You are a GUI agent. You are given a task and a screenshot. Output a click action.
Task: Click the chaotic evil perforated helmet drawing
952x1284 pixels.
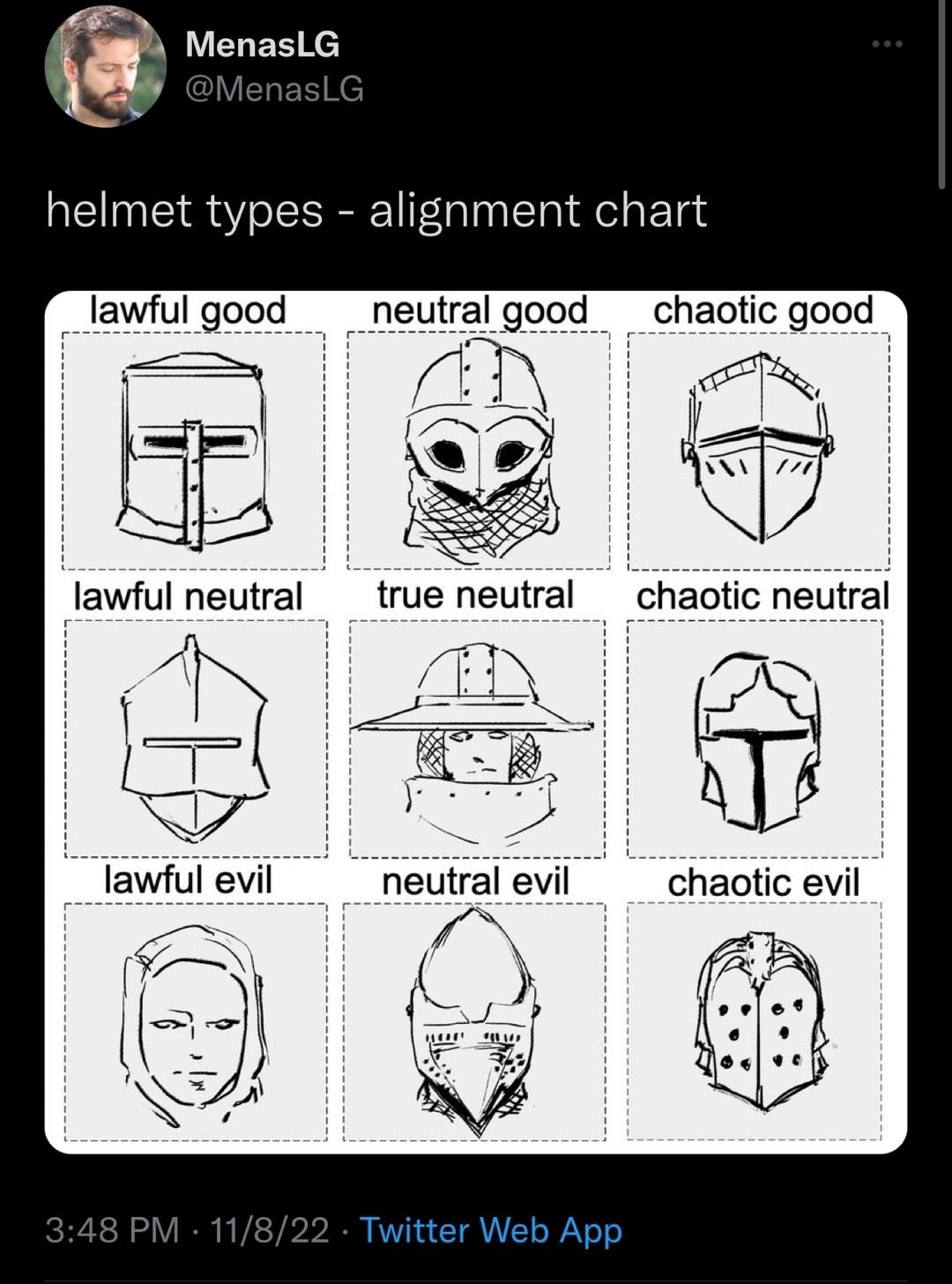(758, 1023)
